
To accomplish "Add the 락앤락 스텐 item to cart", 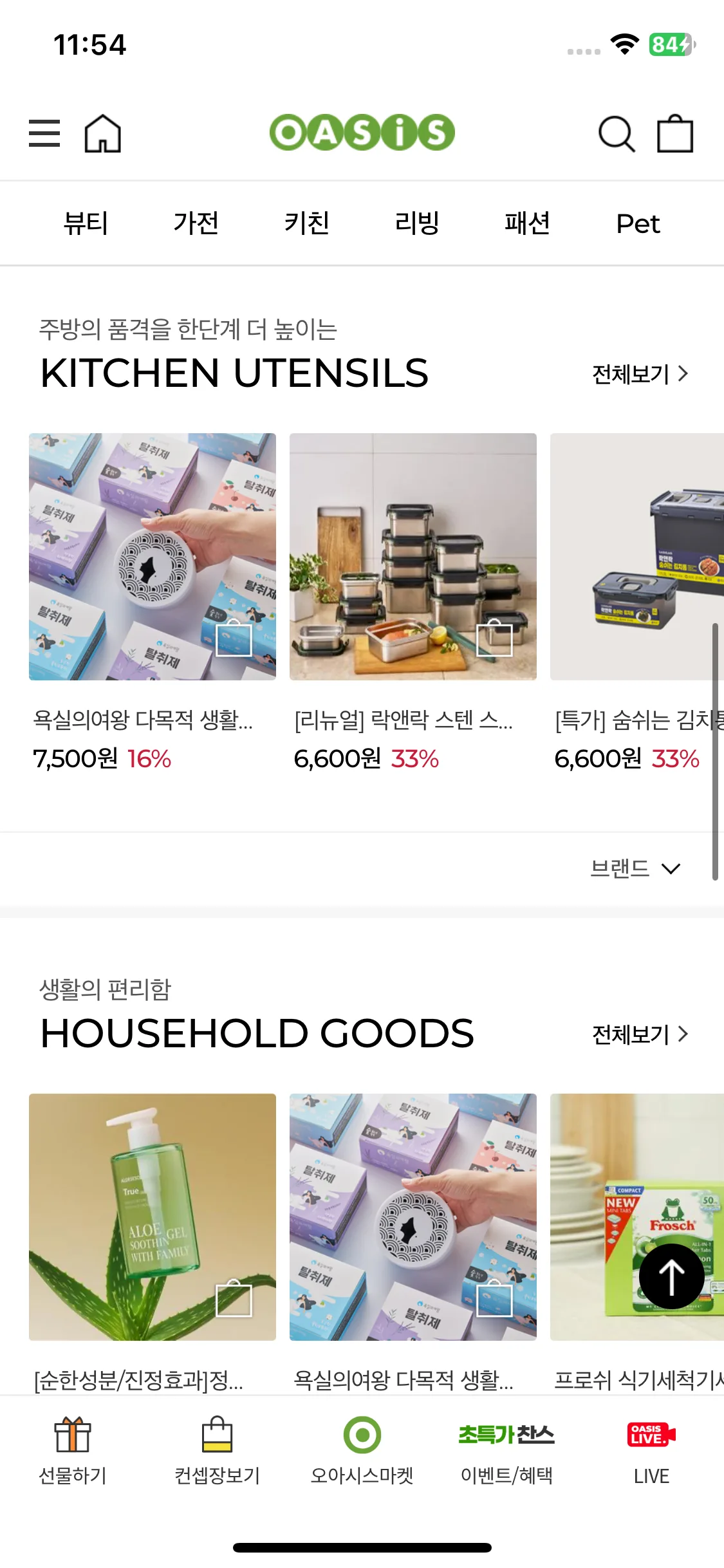I will coord(494,638).
